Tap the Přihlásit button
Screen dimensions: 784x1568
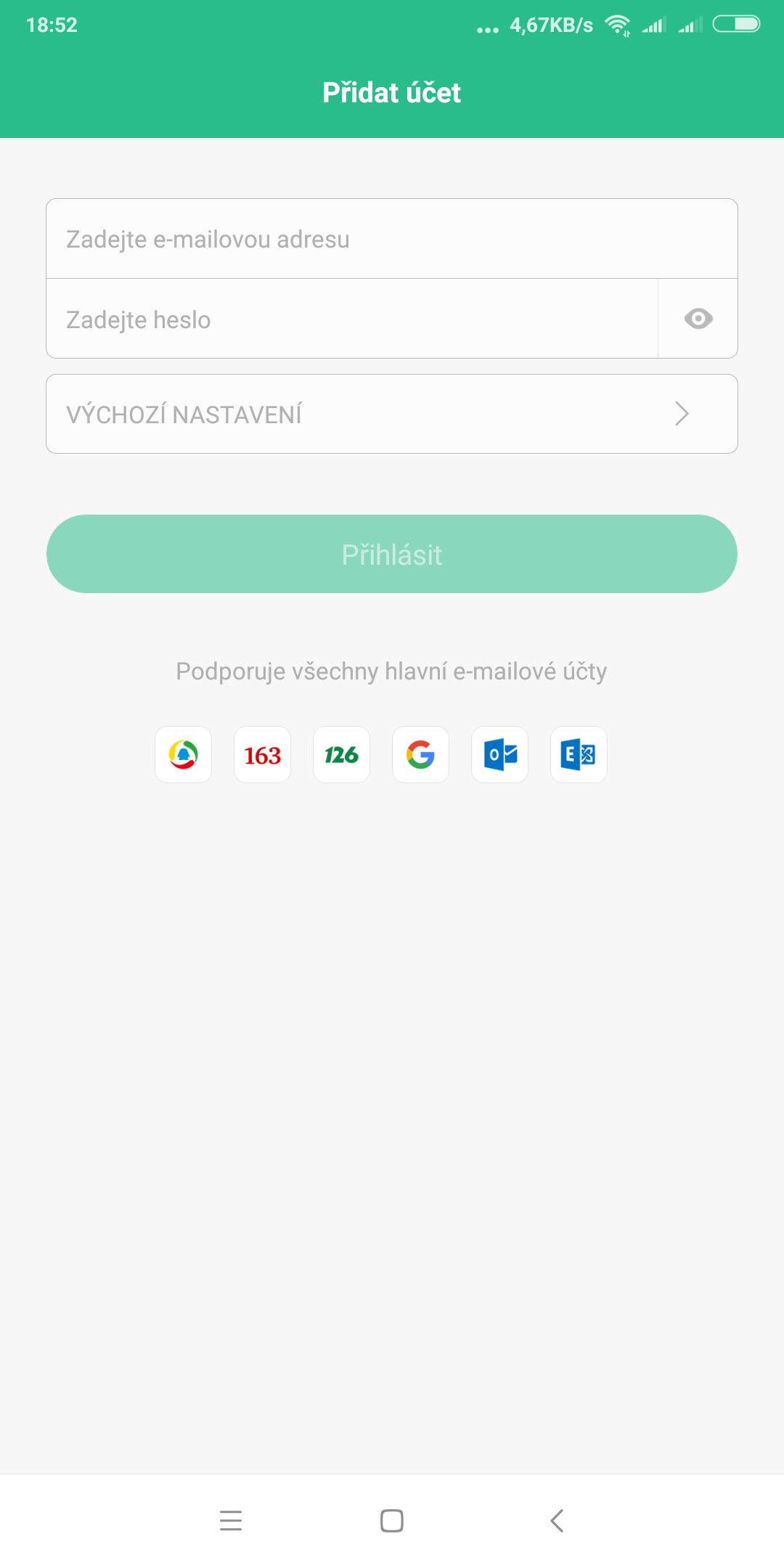click(392, 554)
